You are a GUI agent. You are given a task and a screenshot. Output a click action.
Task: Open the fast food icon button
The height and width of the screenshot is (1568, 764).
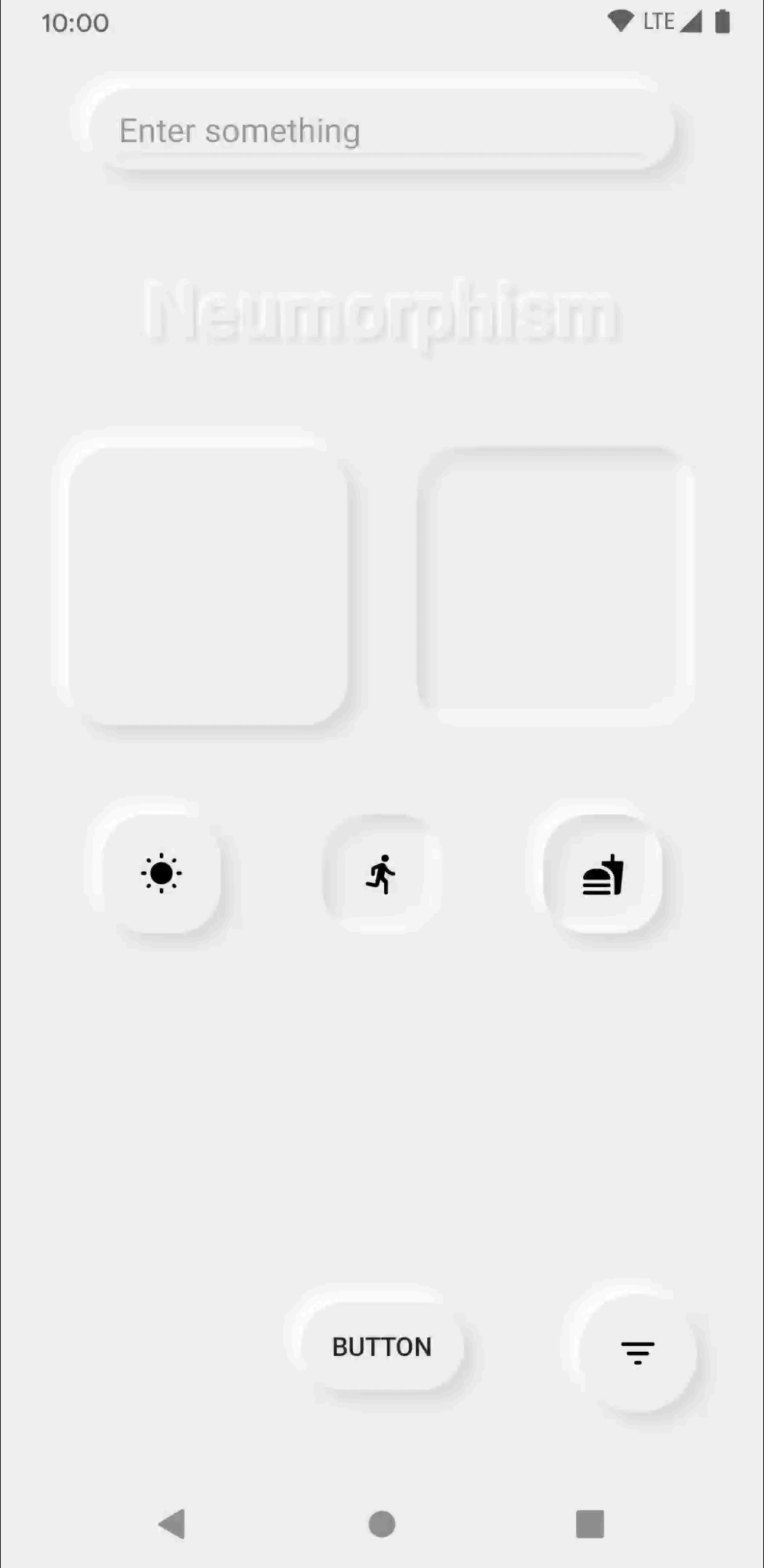tap(601, 874)
